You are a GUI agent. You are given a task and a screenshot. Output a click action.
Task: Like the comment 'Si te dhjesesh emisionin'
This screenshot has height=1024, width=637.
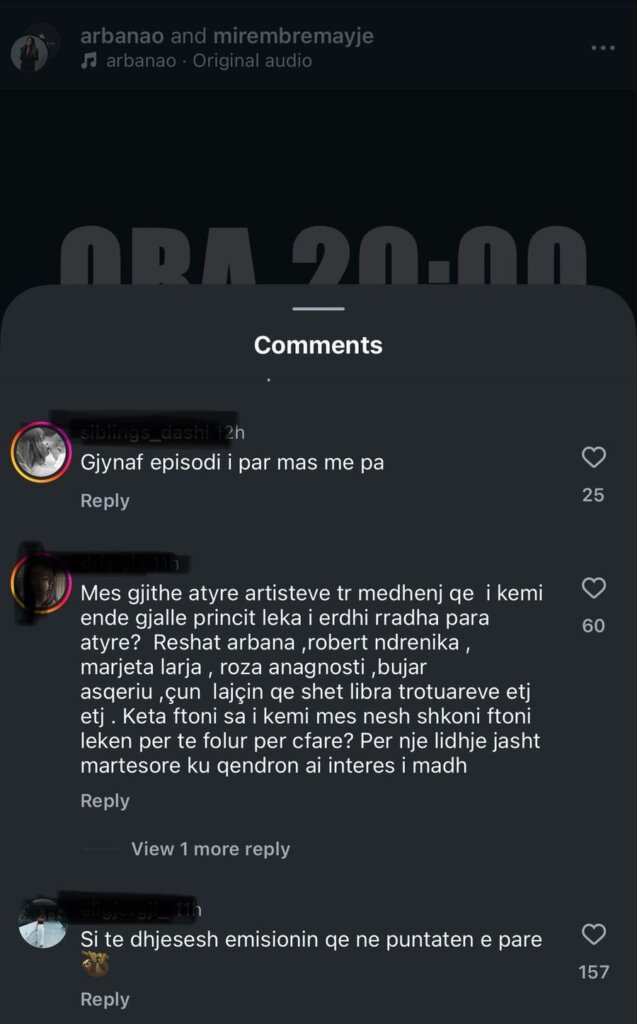point(594,935)
